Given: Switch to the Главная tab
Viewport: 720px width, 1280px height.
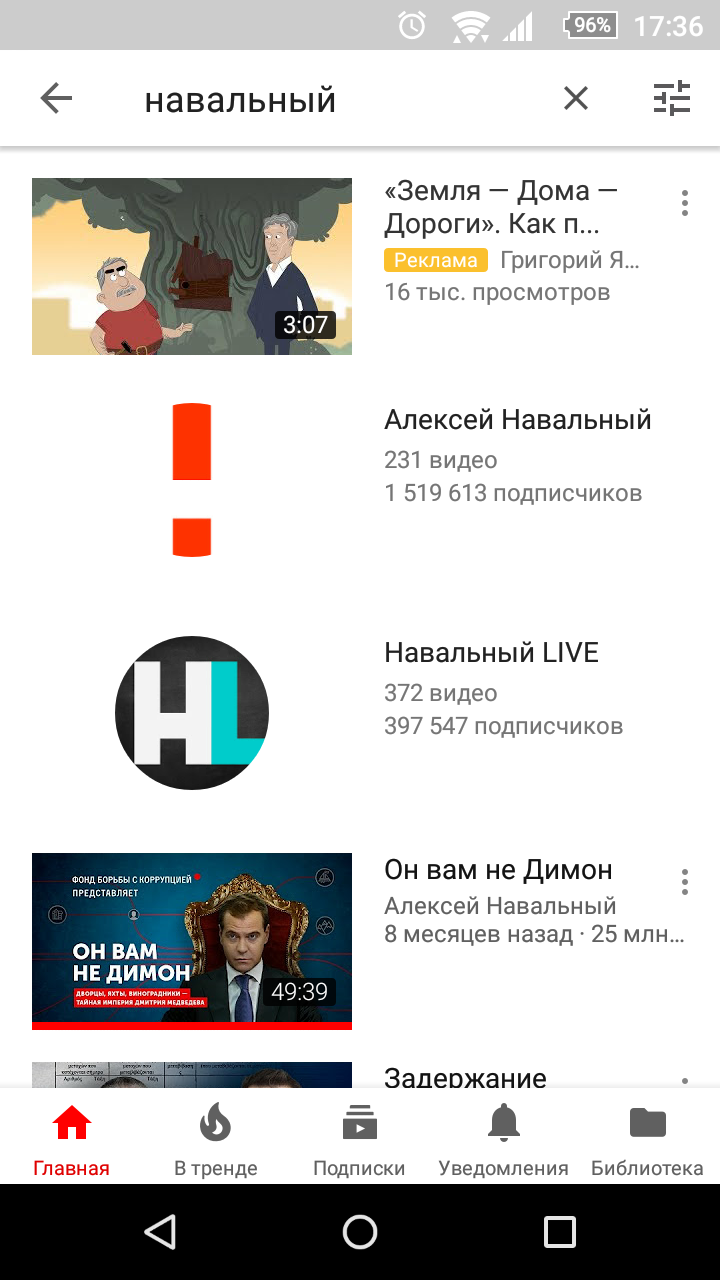Looking at the screenshot, I should (x=71, y=1140).
